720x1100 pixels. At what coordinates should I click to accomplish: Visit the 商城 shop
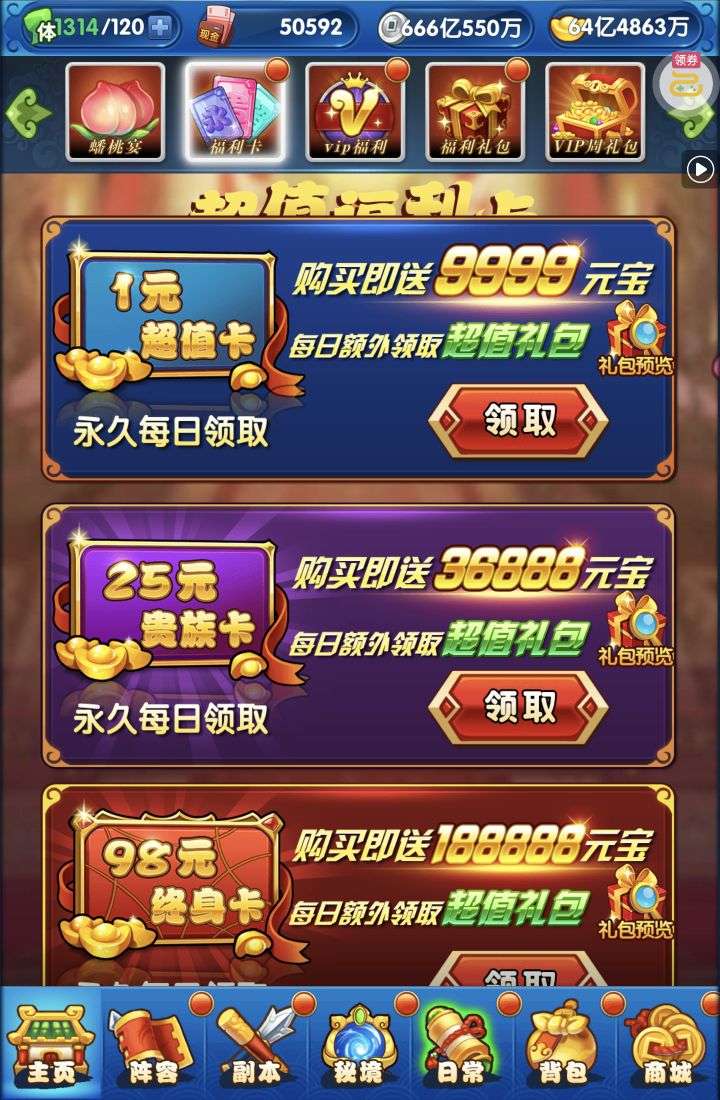[x=667, y=1043]
